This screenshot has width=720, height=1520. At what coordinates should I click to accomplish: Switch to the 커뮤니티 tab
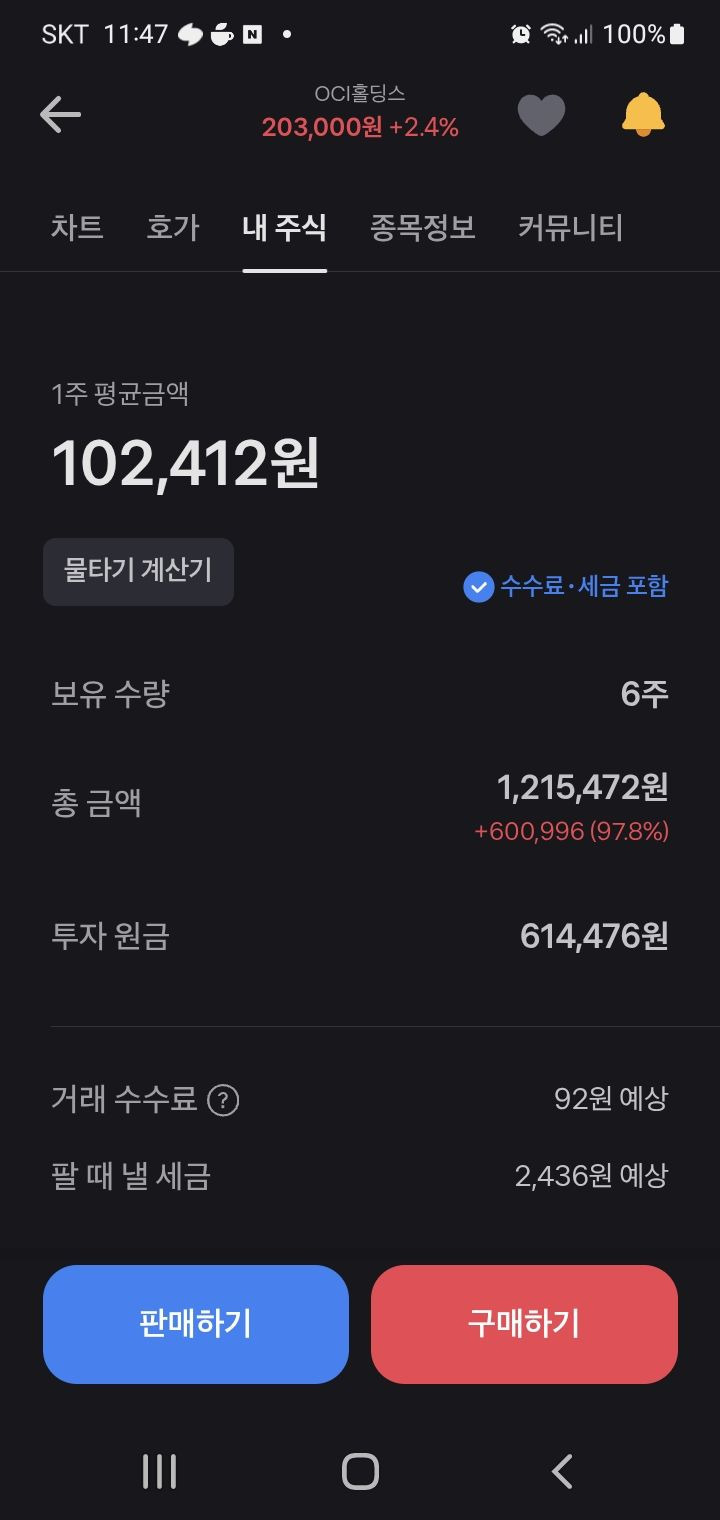570,227
